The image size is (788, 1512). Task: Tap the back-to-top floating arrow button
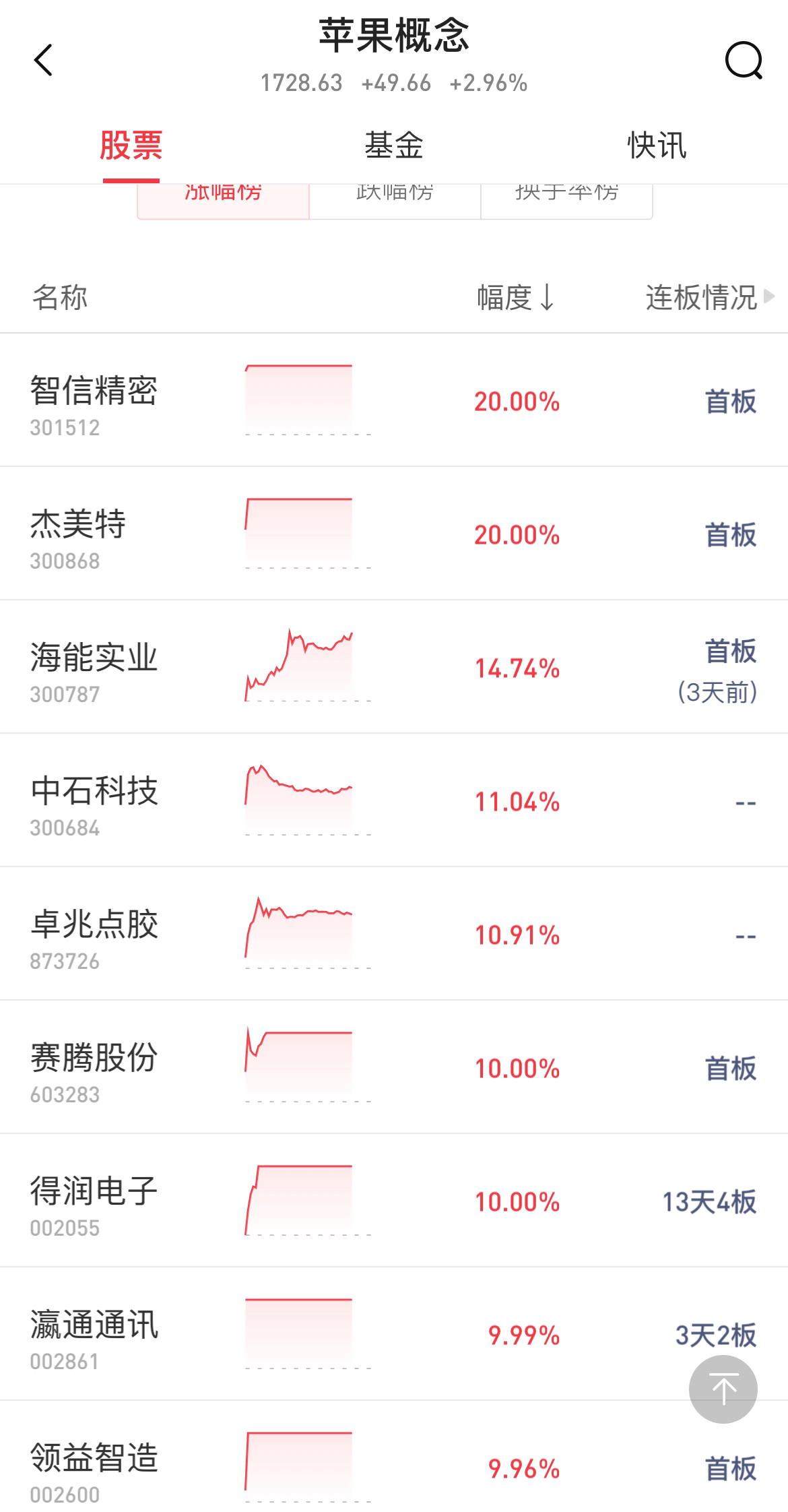(x=723, y=1389)
